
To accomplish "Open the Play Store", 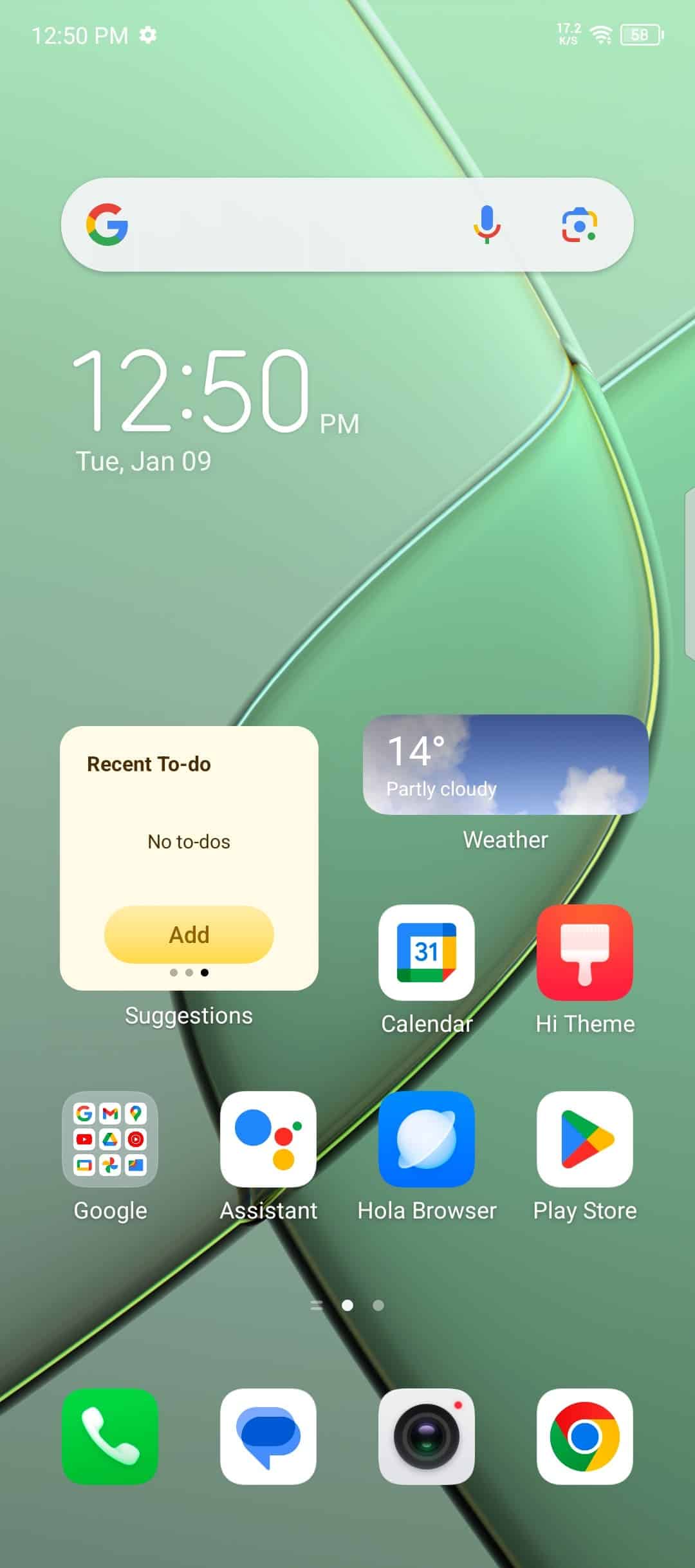I will (x=585, y=1139).
